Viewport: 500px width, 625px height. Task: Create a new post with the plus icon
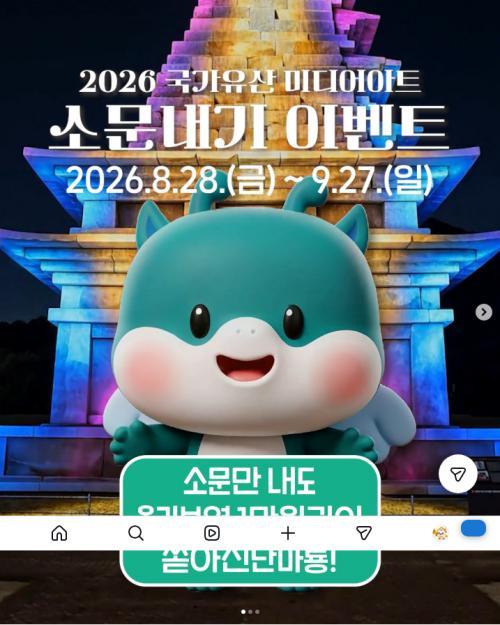tap(288, 533)
